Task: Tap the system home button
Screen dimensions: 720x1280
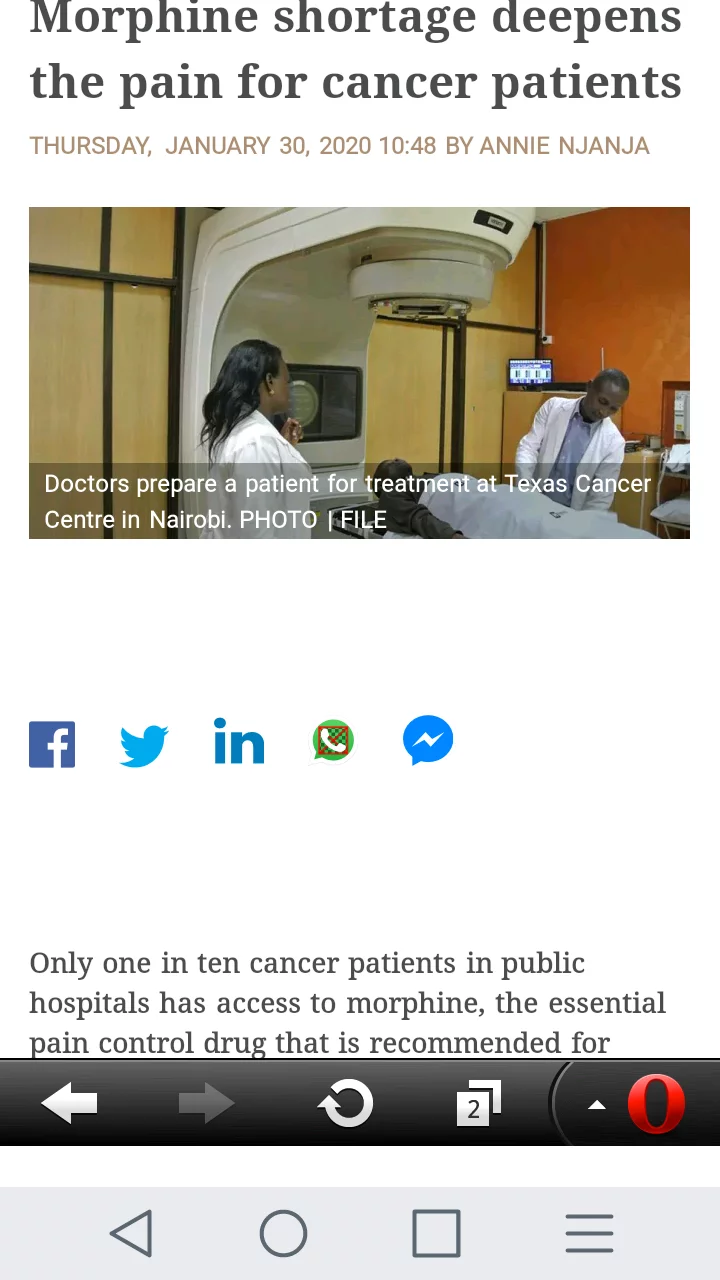Action: coord(283,1233)
